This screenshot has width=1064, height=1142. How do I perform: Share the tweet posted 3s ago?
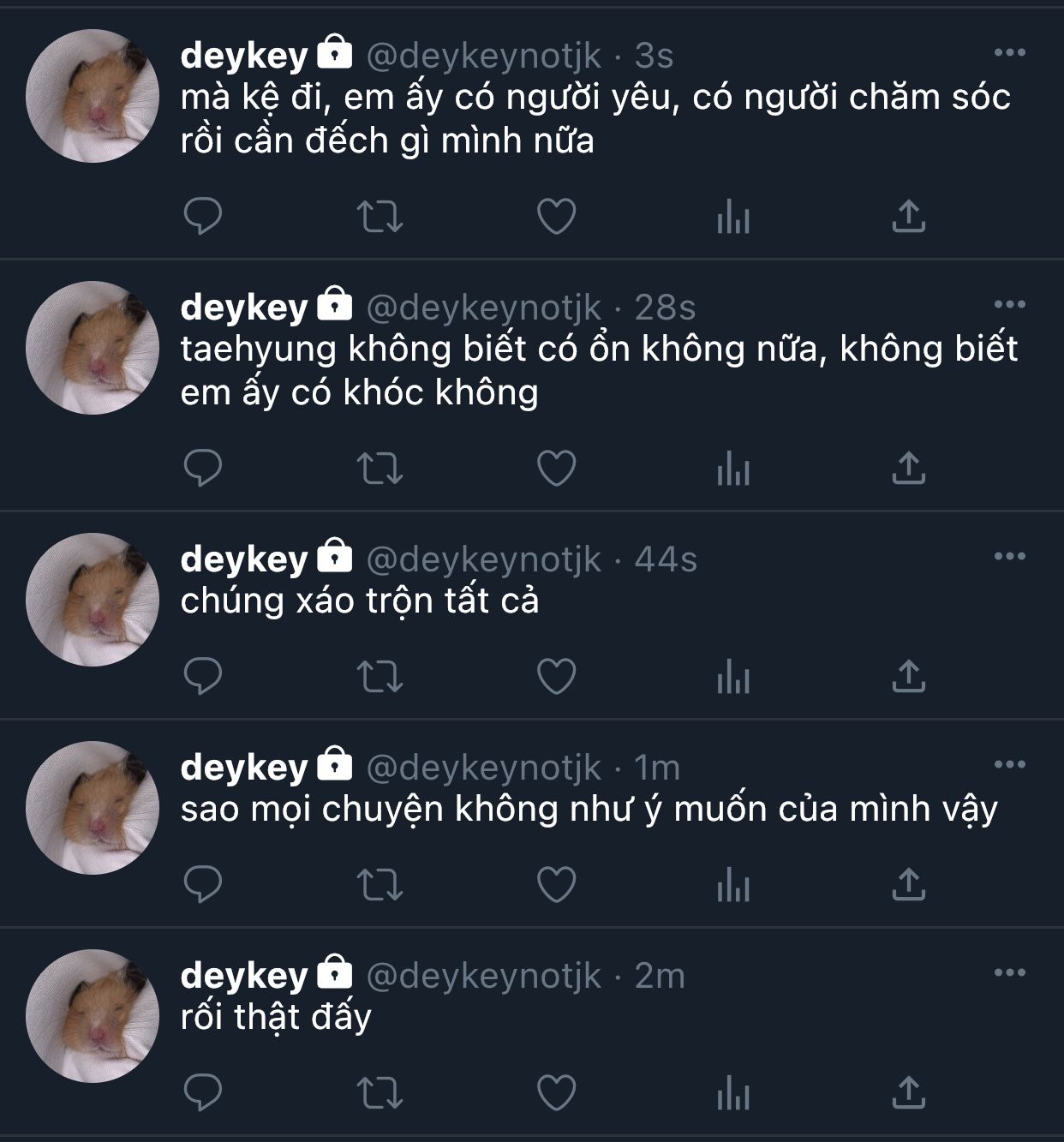908,217
